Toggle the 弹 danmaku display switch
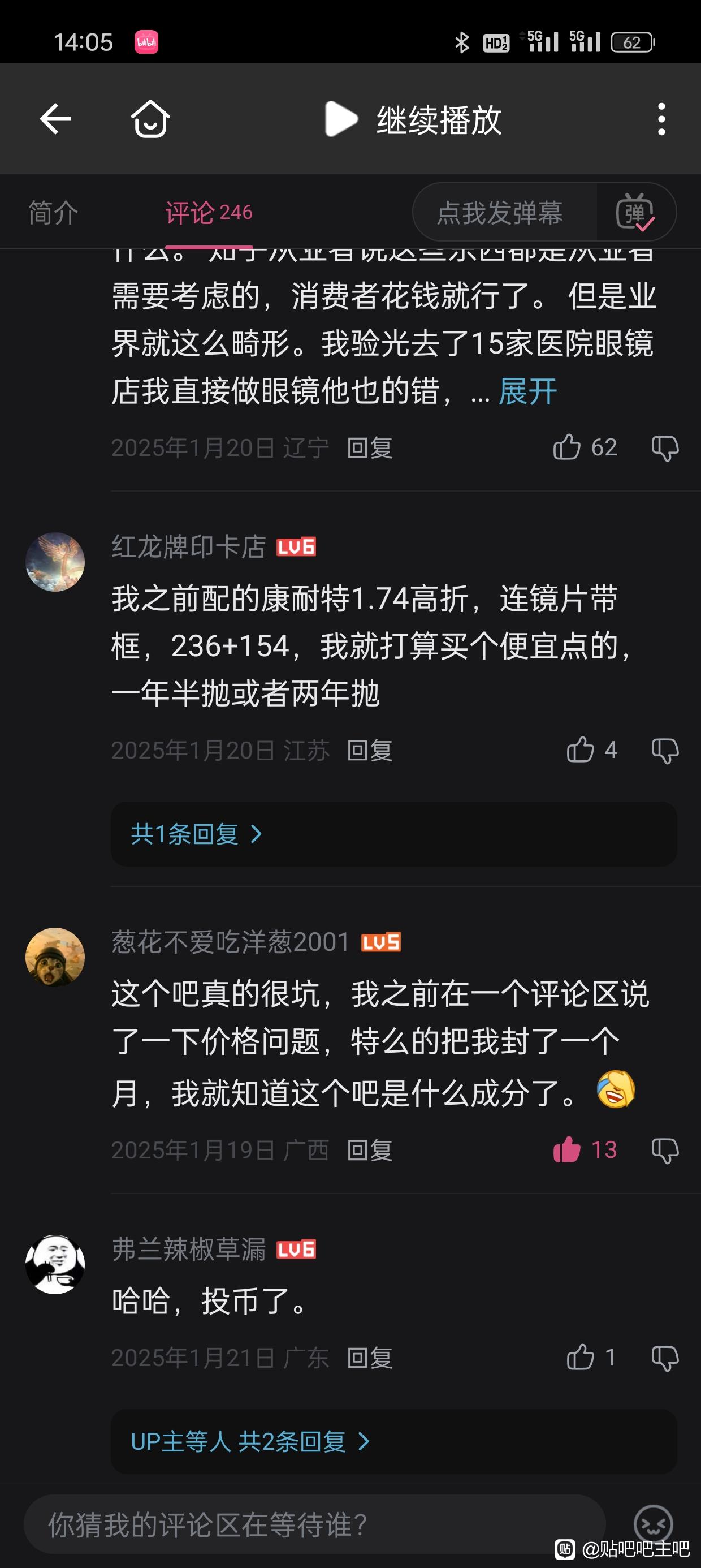The image size is (701, 1568). click(x=635, y=213)
